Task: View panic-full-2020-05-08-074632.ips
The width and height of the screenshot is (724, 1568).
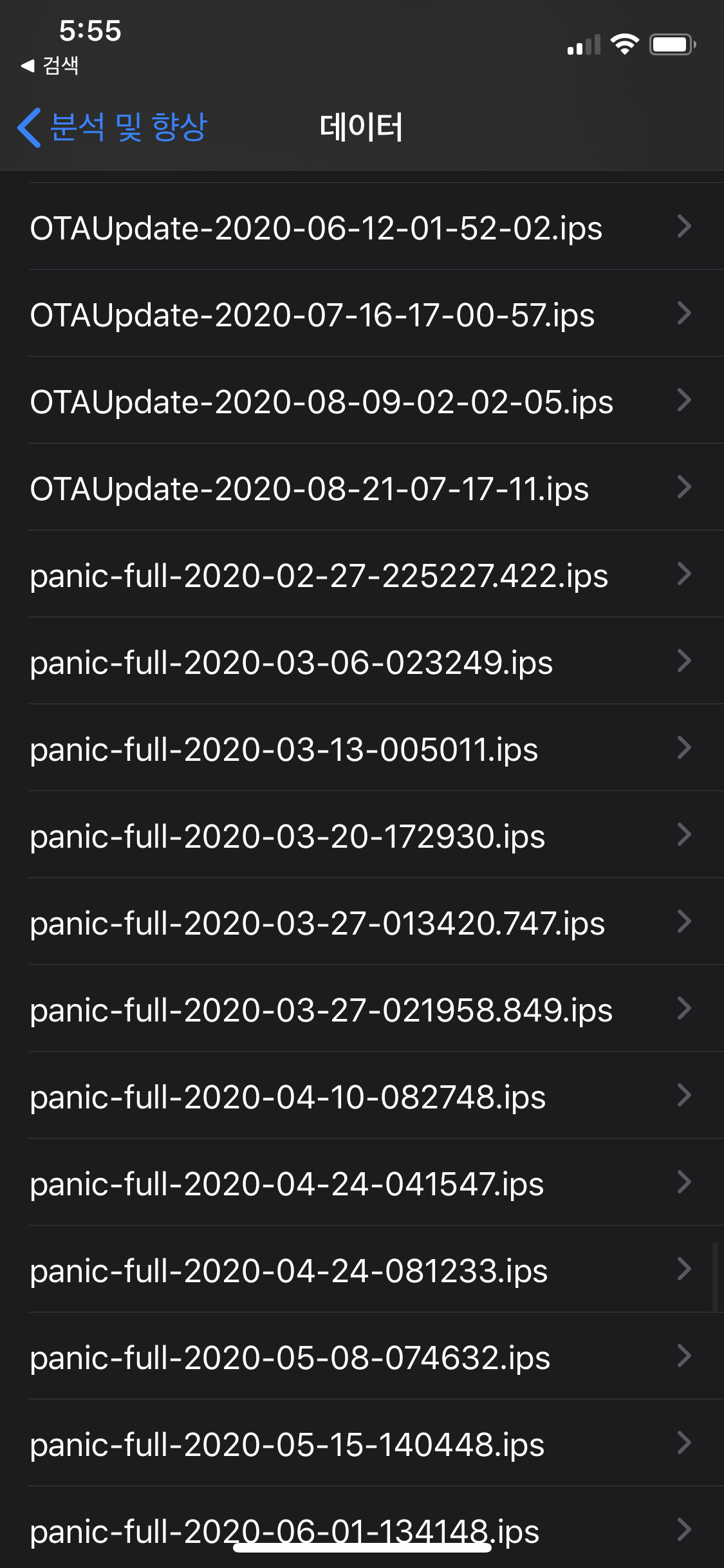Action: [x=360, y=1357]
